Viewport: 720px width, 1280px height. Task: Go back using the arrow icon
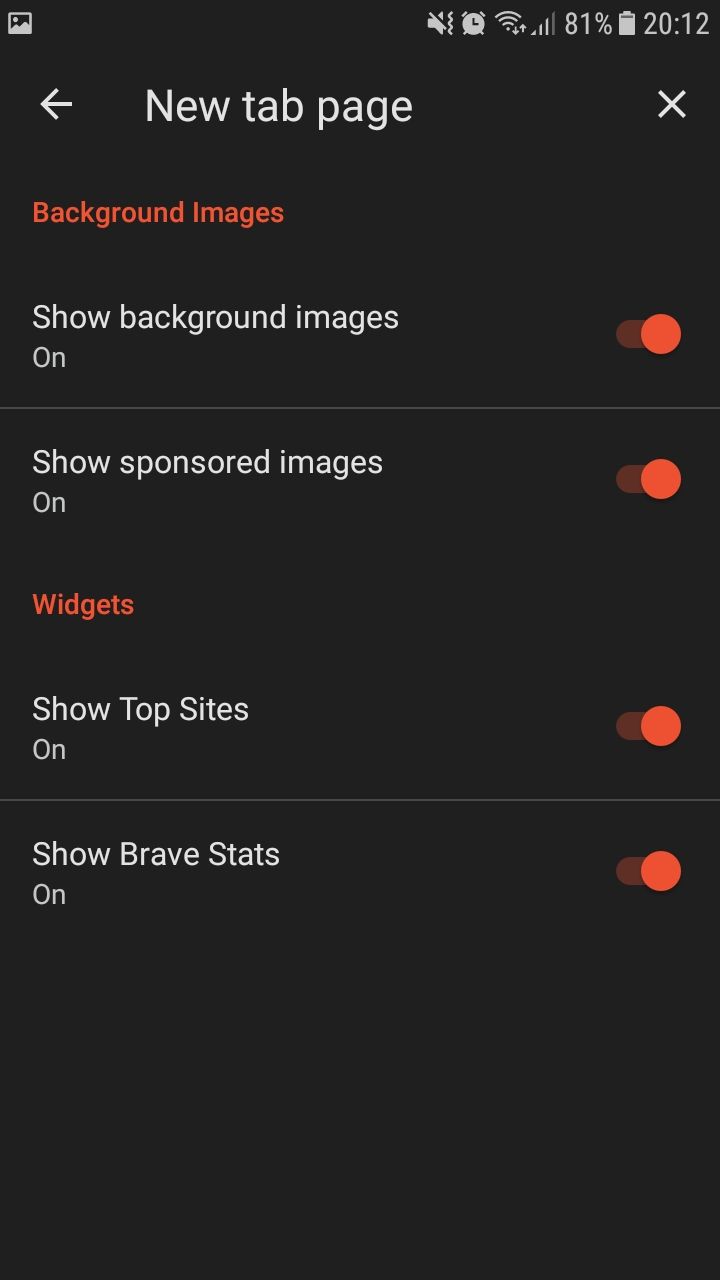click(x=56, y=105)
